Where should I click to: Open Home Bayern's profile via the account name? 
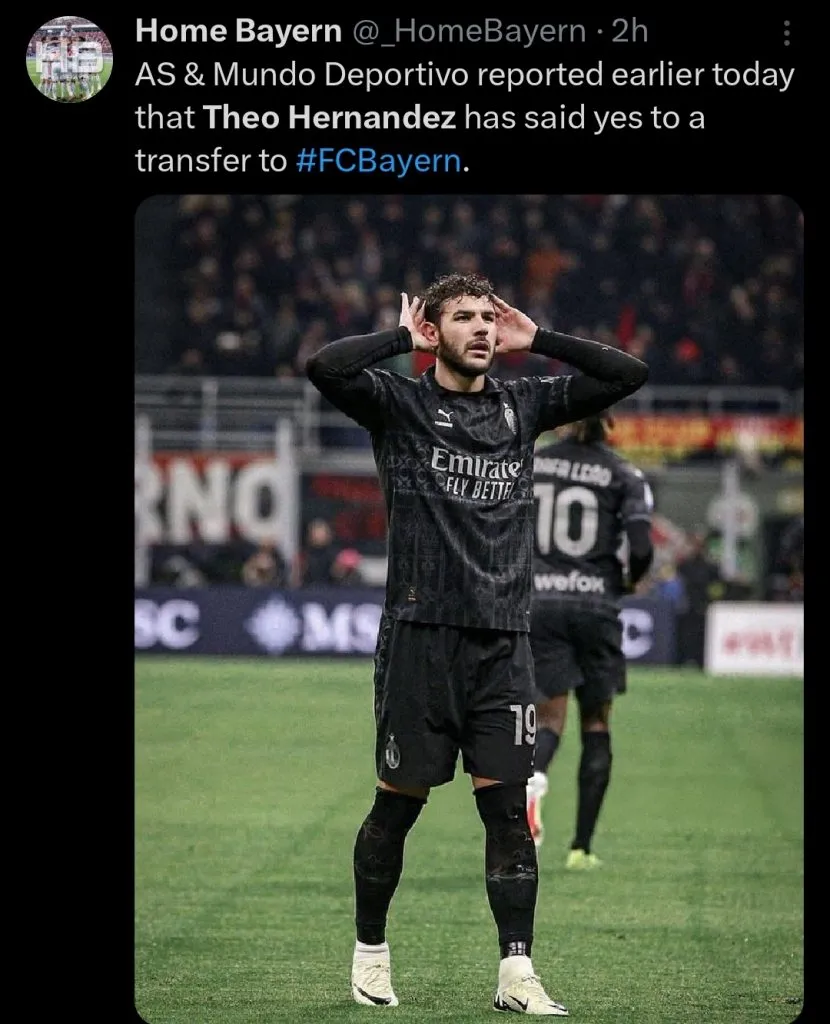[x=238, y=32]
